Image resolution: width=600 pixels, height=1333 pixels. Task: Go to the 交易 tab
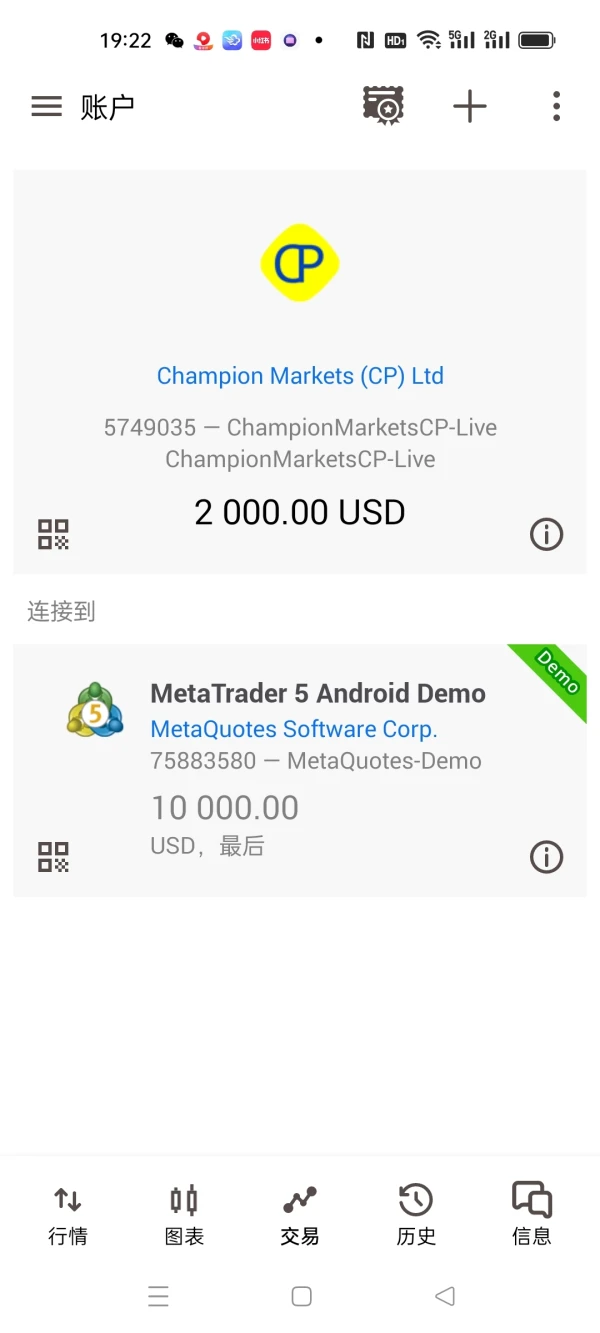click(300, 1215)
